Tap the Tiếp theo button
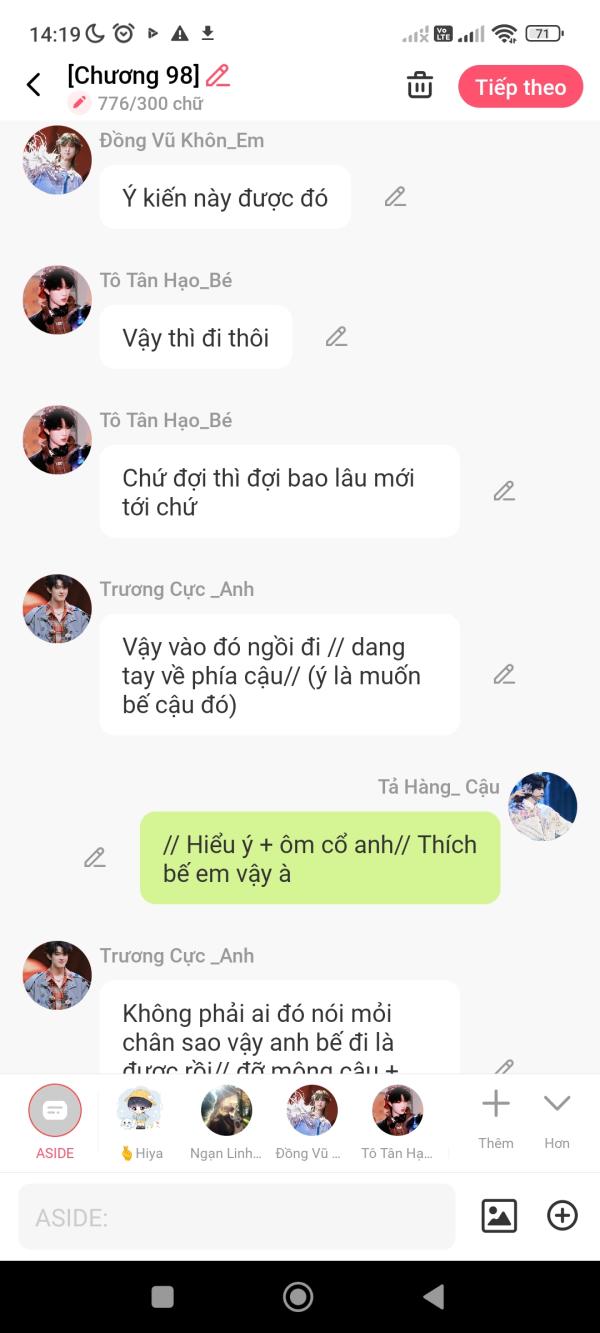600x1333 pixels. click(520, 87)
